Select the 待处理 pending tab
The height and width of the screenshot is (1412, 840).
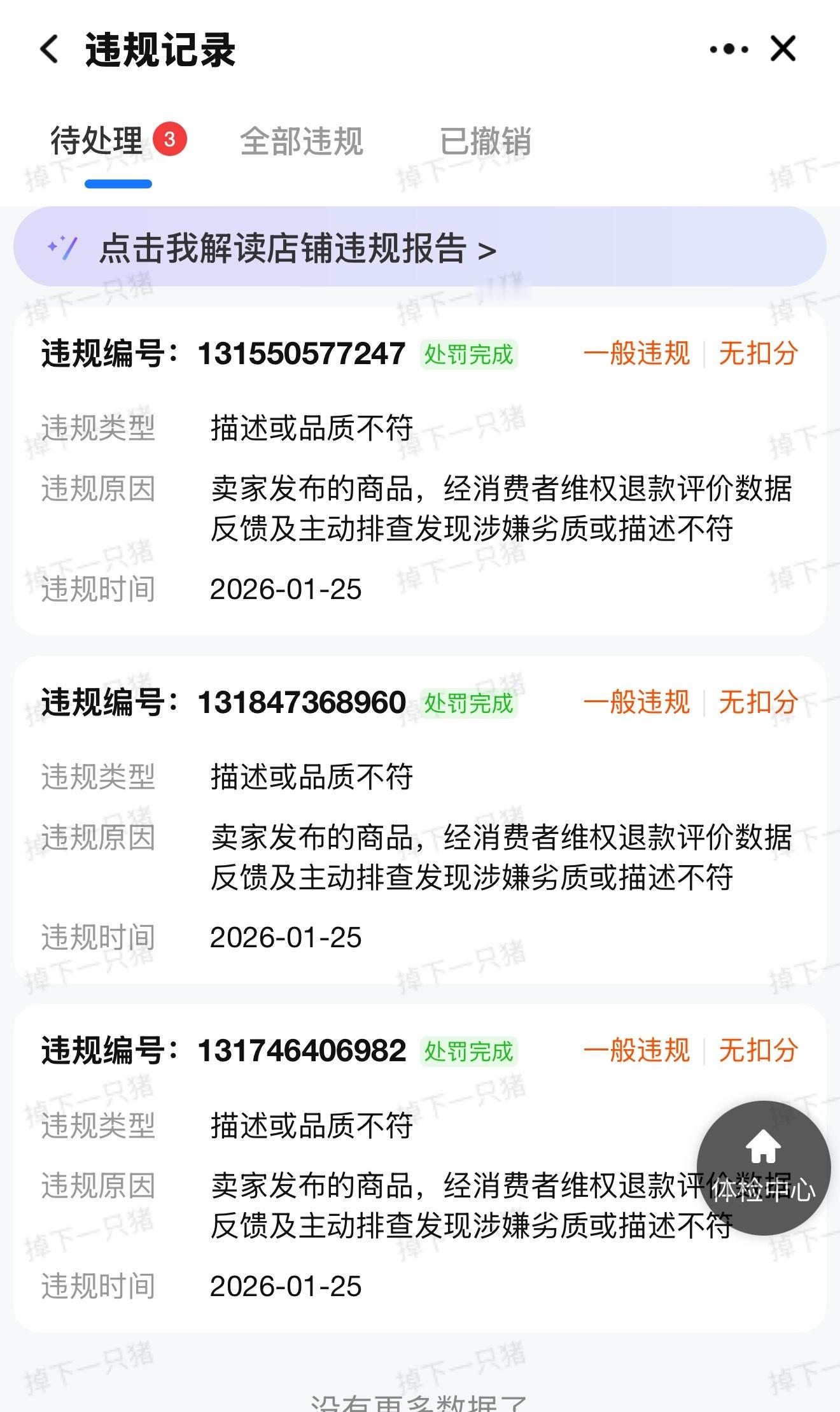(97, 143)
